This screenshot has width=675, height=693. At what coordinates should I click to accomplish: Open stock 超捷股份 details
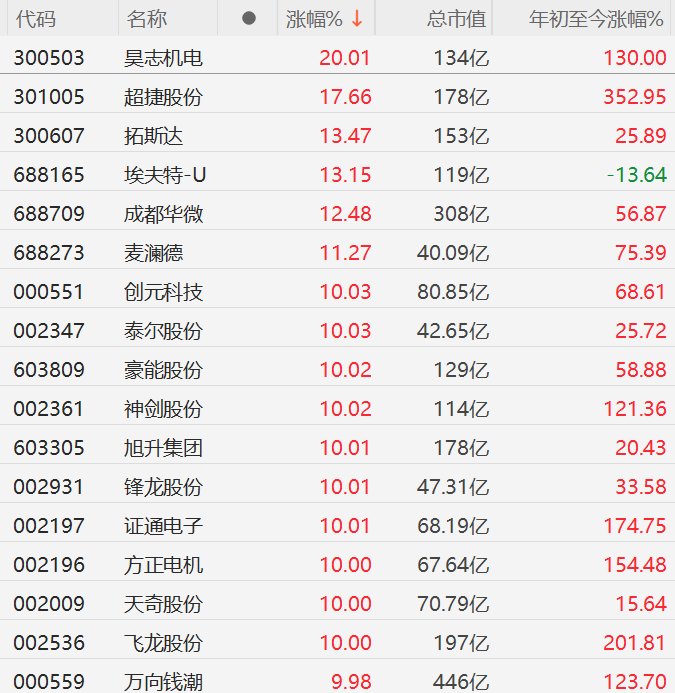165,97
